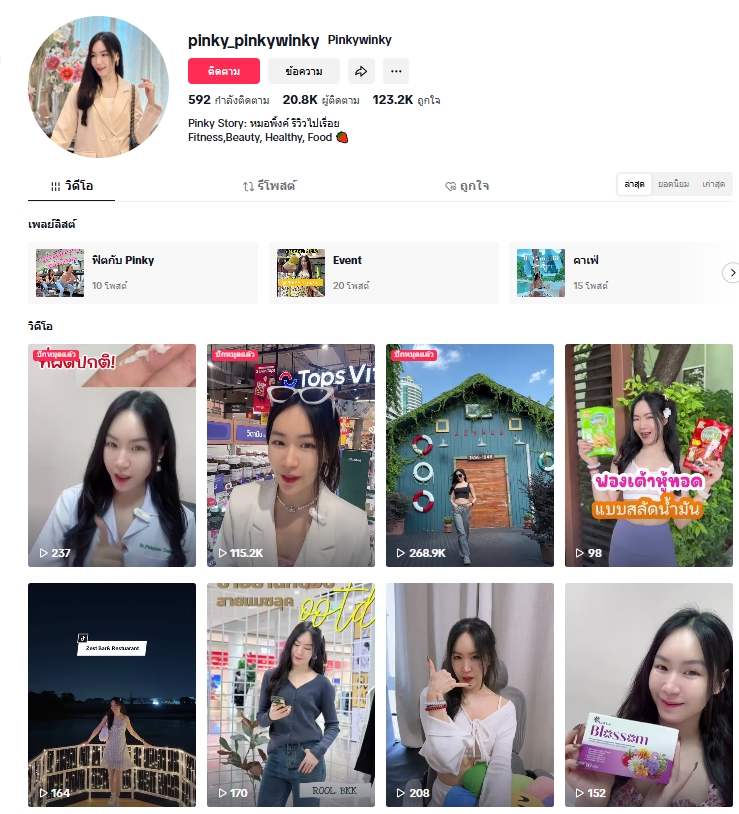
Task: Tap the red ติดตาม follow button
Action: 223,71
